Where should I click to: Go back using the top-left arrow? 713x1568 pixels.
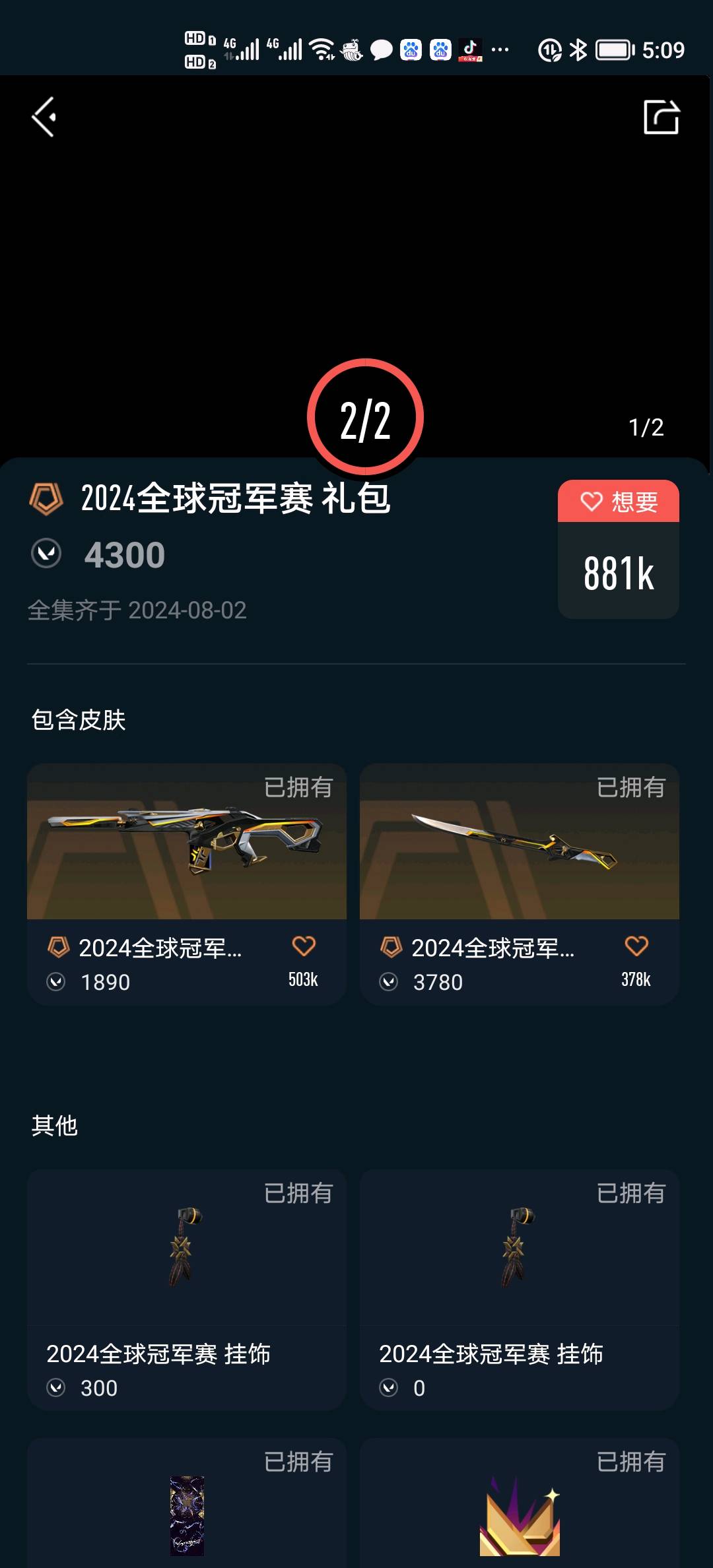point(44,117)
